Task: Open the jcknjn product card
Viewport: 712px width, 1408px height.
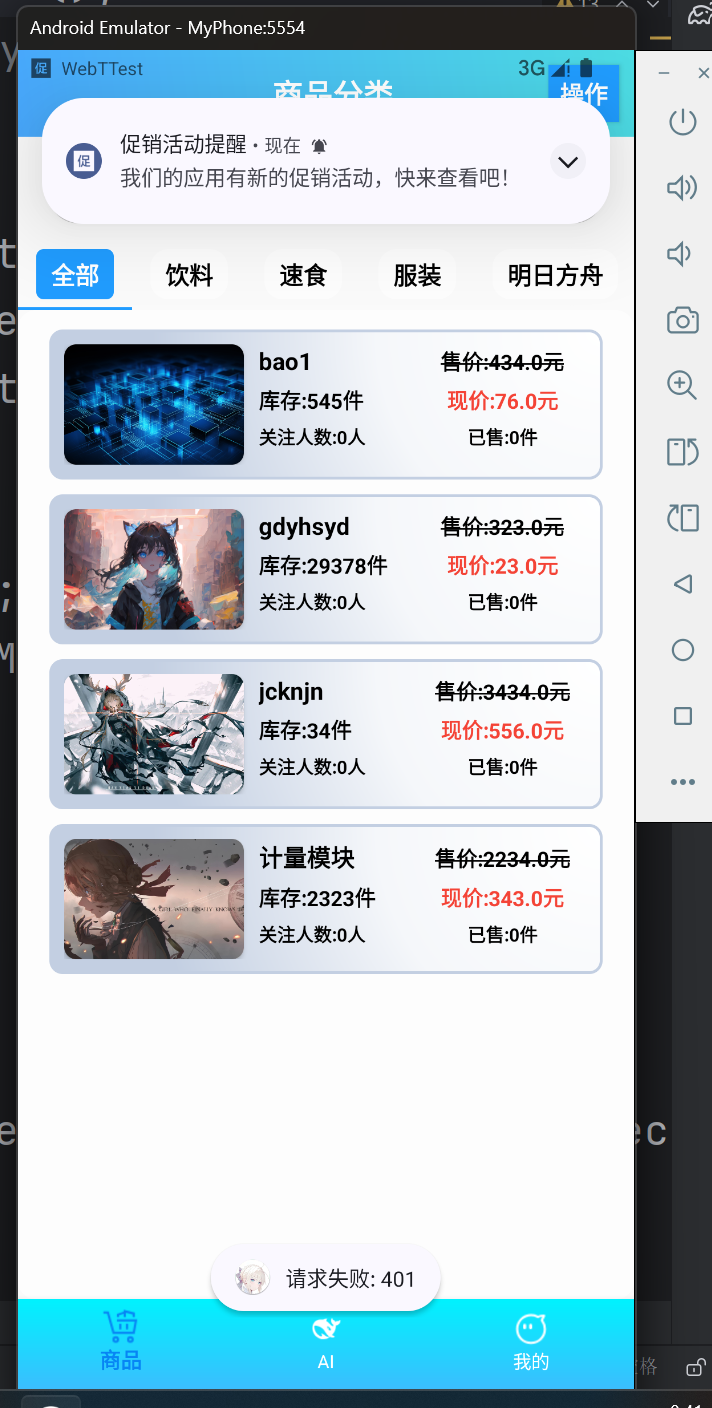Action: click(x=326, y=734)
